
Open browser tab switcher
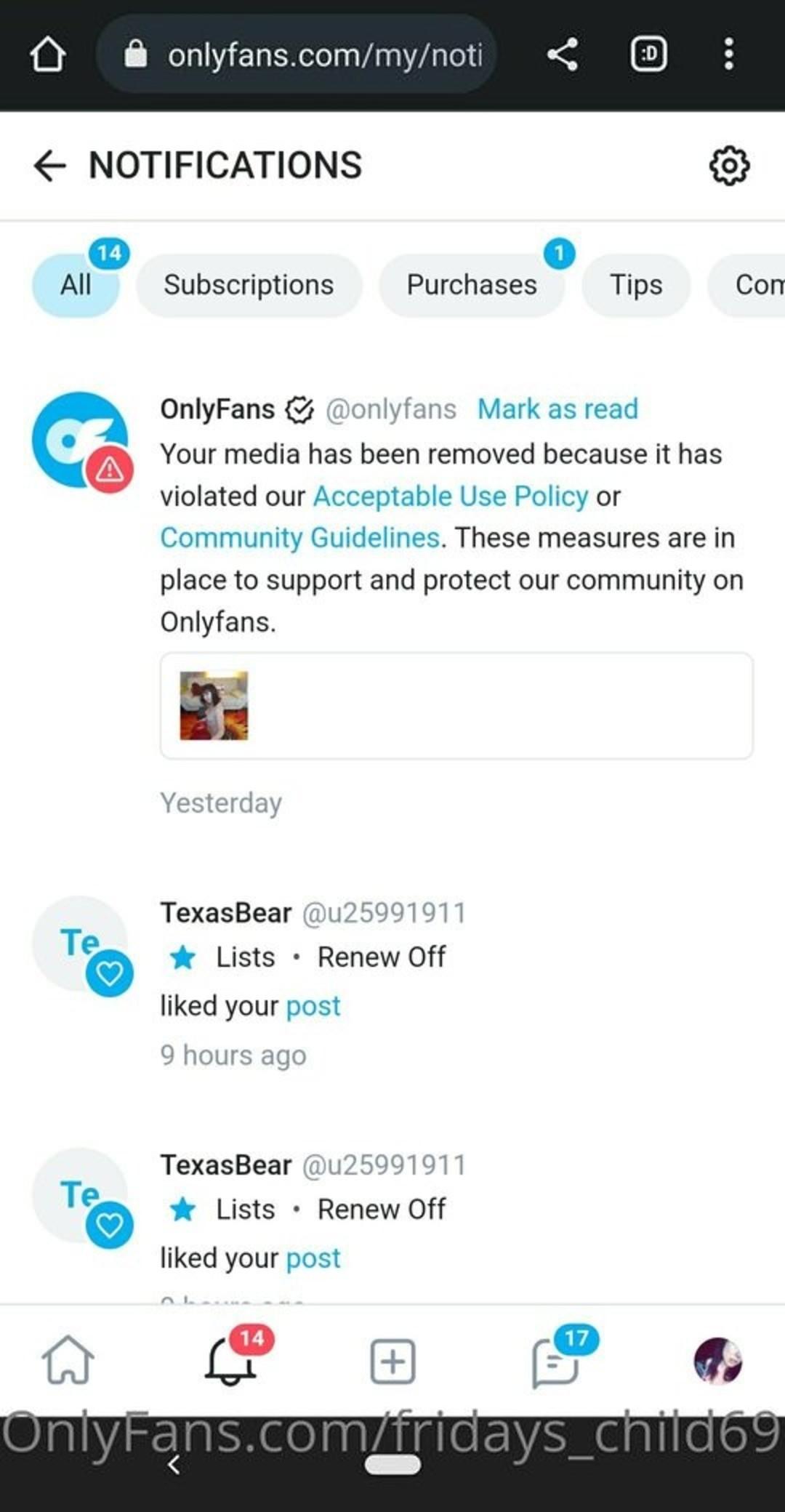pyautogui.click(x=648, y=55)
